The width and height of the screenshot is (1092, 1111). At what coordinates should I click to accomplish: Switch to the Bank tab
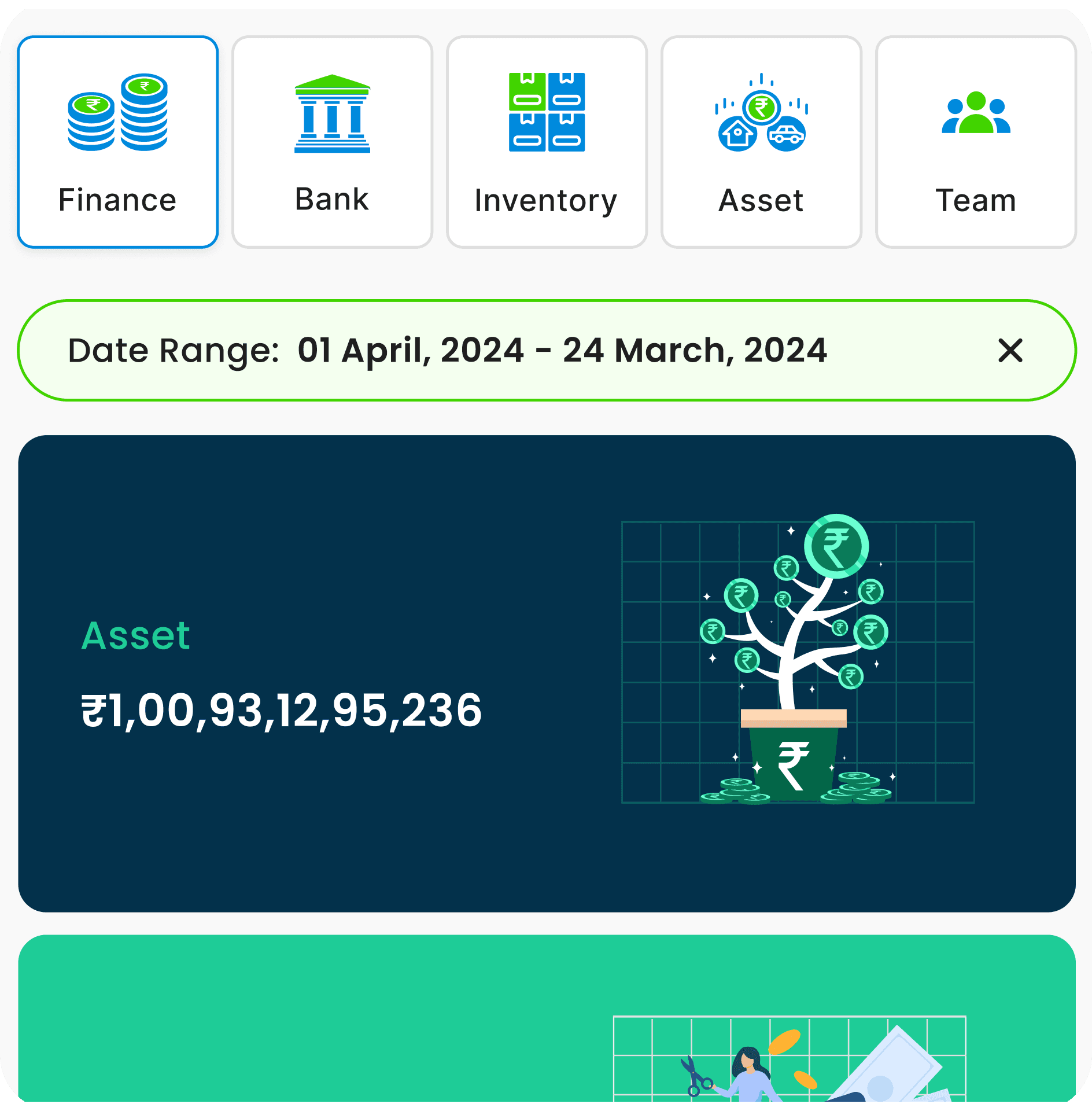click(x=332, y=142)
